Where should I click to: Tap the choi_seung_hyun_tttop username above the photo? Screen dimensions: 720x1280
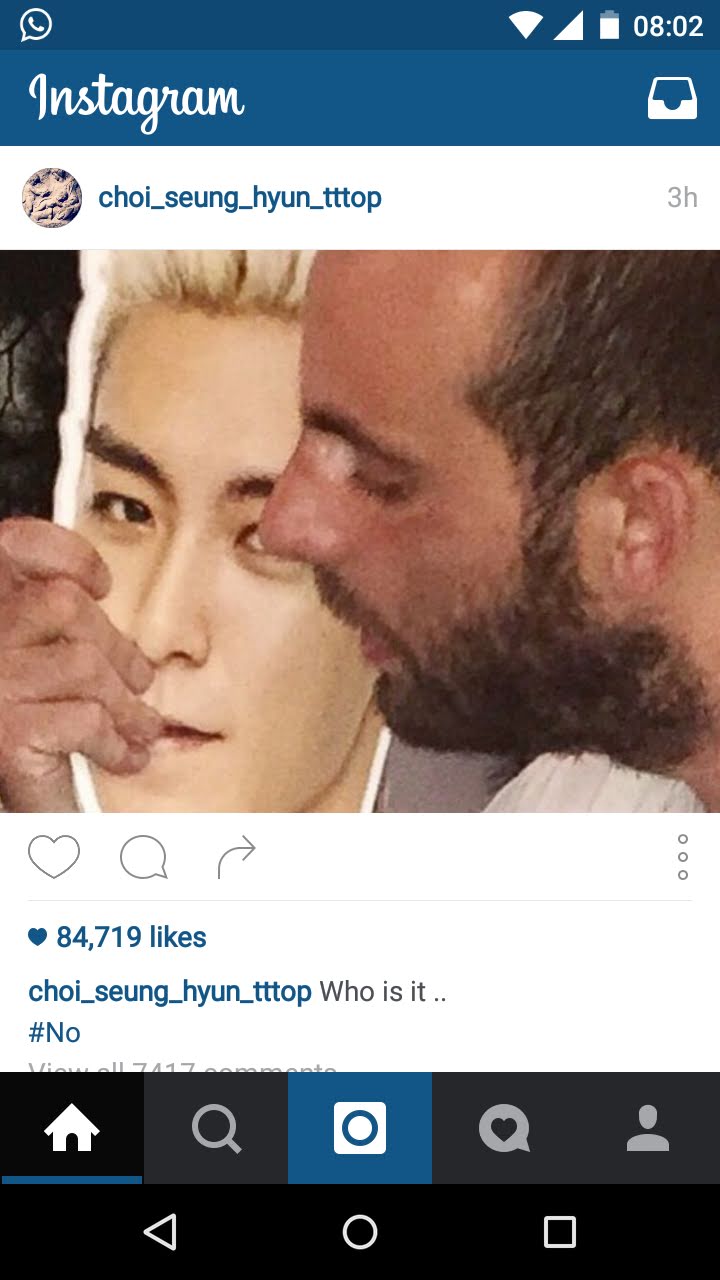click(240, 198)
